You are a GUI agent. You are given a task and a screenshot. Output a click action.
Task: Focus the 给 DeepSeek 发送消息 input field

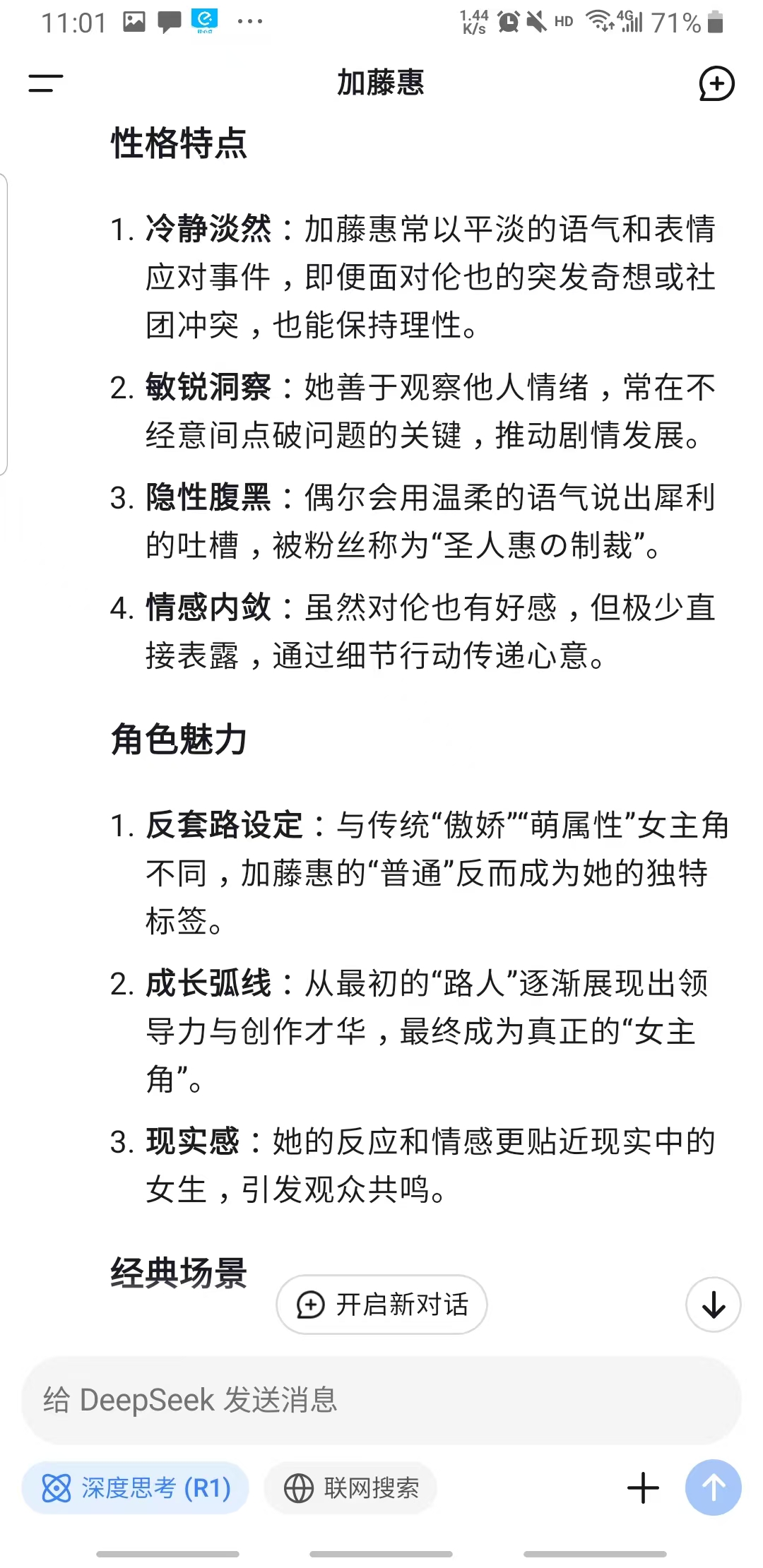pyautogui.click(x=381, y=1400)
